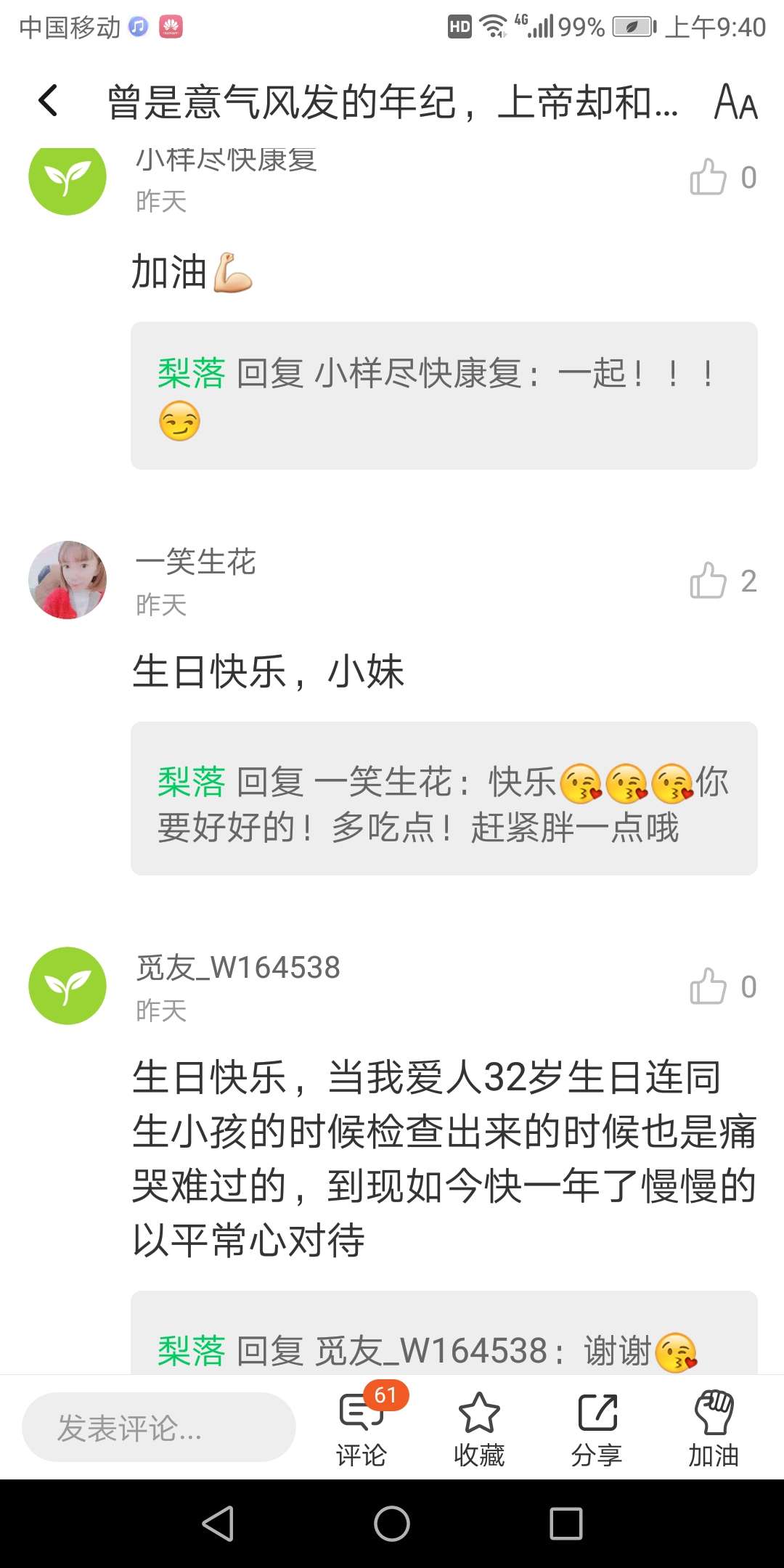
Task: Open the recent apps overview
Action: [x=566, y=1523]
